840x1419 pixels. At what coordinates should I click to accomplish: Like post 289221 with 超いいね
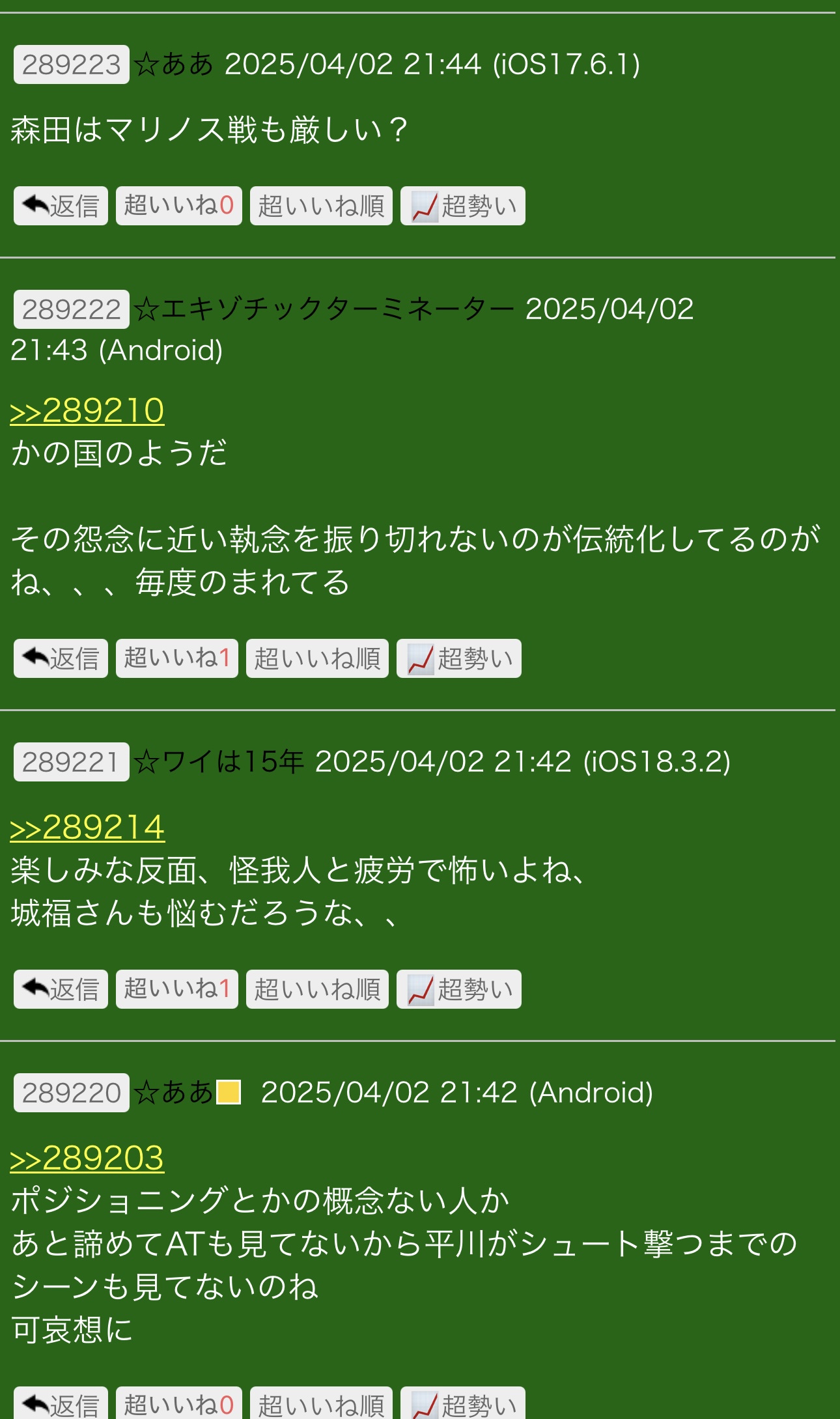click(177, 989)
